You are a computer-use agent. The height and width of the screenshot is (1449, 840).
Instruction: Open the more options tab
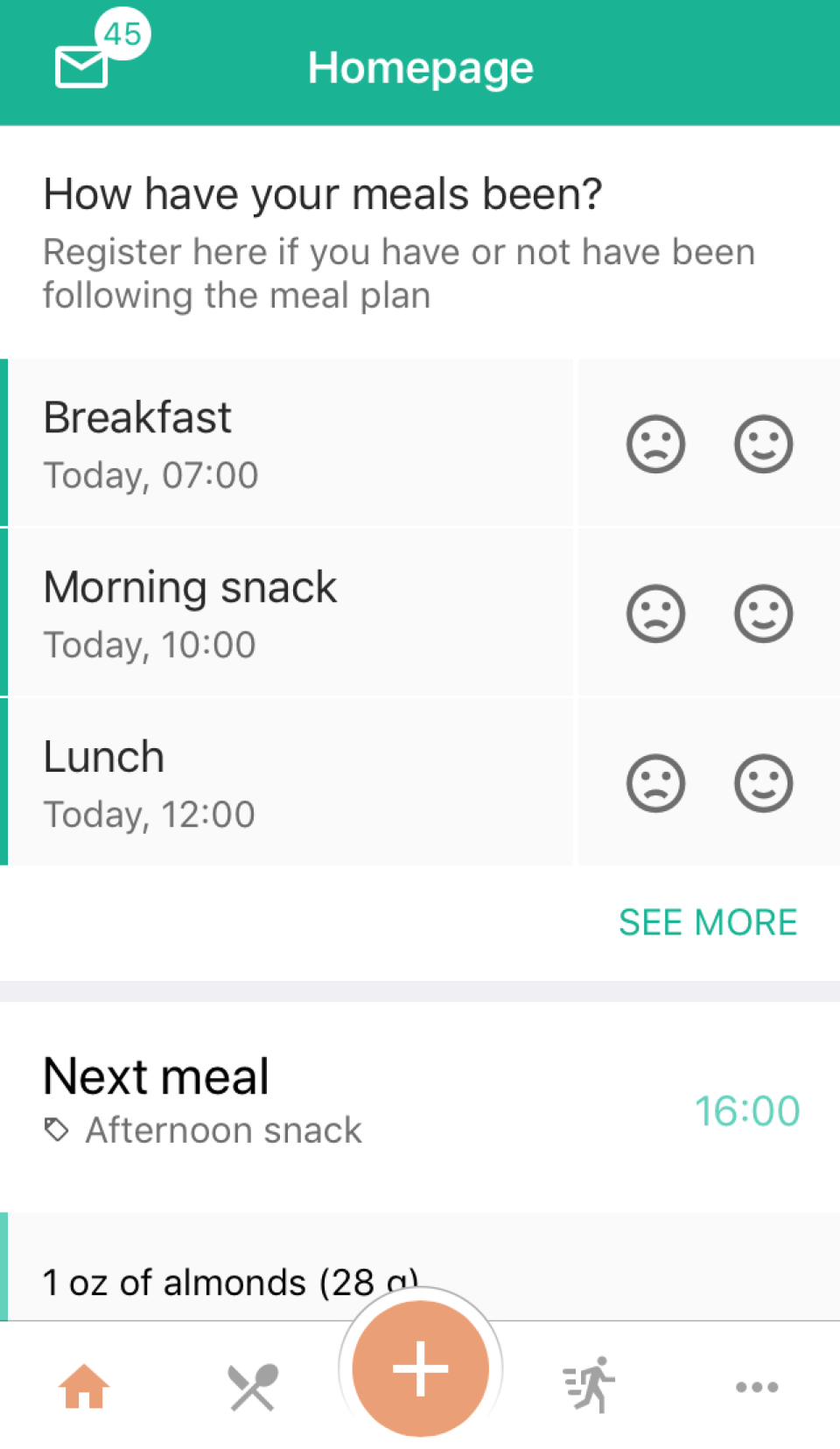(757, 1387)
